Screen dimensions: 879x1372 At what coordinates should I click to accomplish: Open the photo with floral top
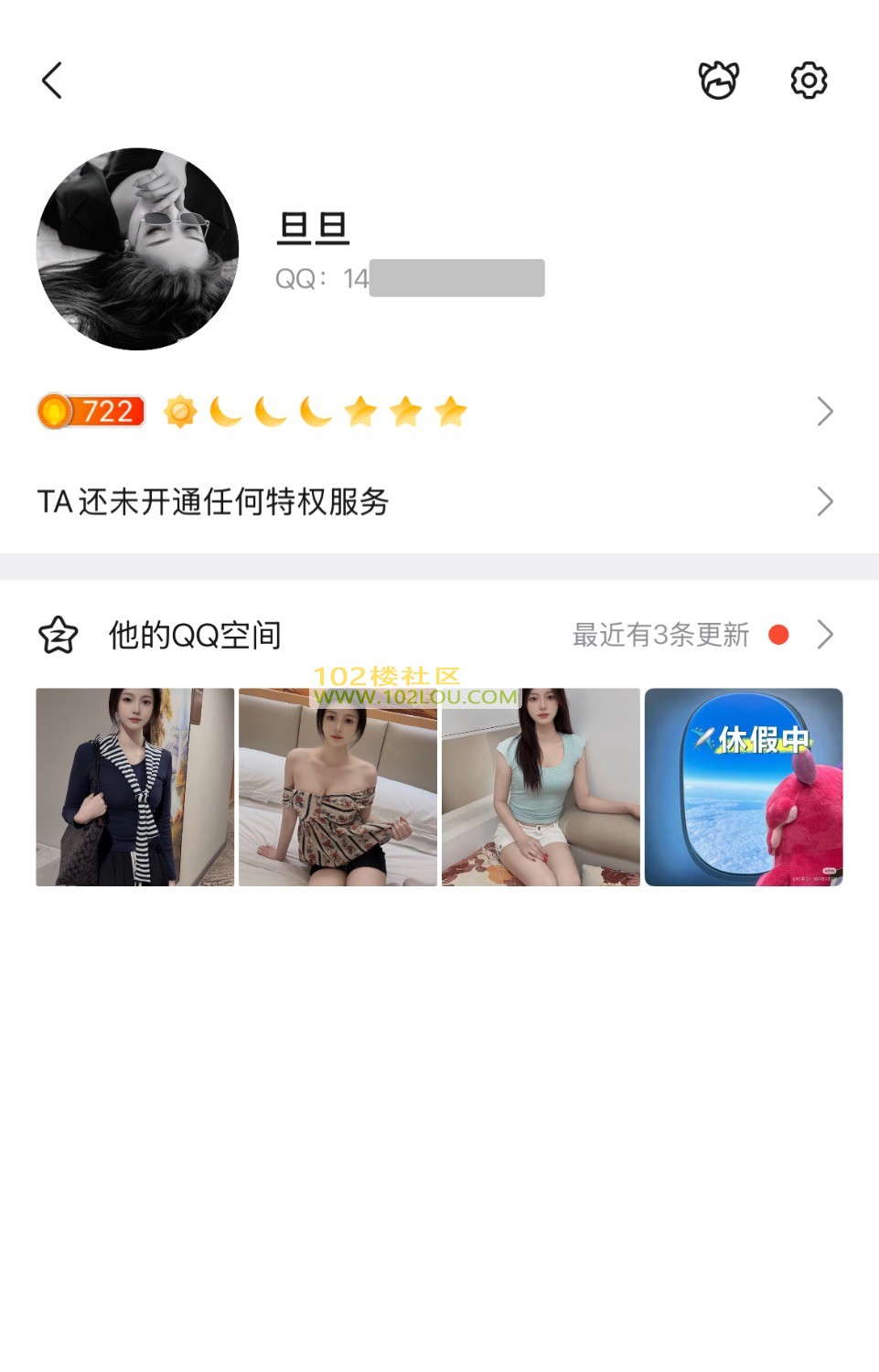(x=338, y=787)
